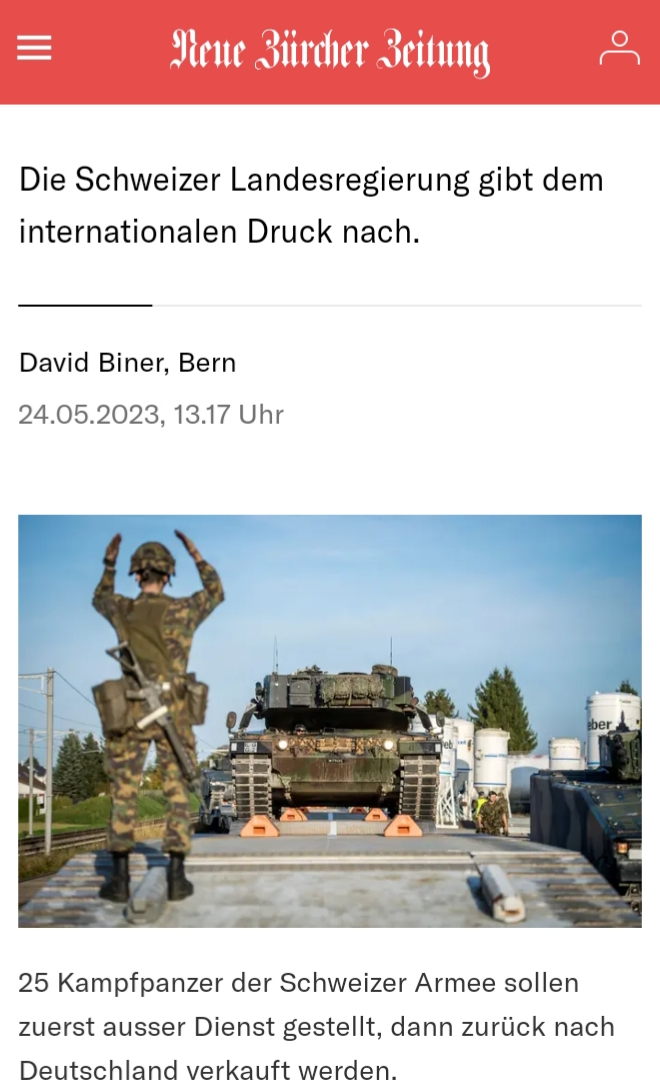Image resolution: width=660 pixels, height=1088 pixels.
Task: Open the article photo of the tank
Action: pyautogui.click(x=330, y=721)
